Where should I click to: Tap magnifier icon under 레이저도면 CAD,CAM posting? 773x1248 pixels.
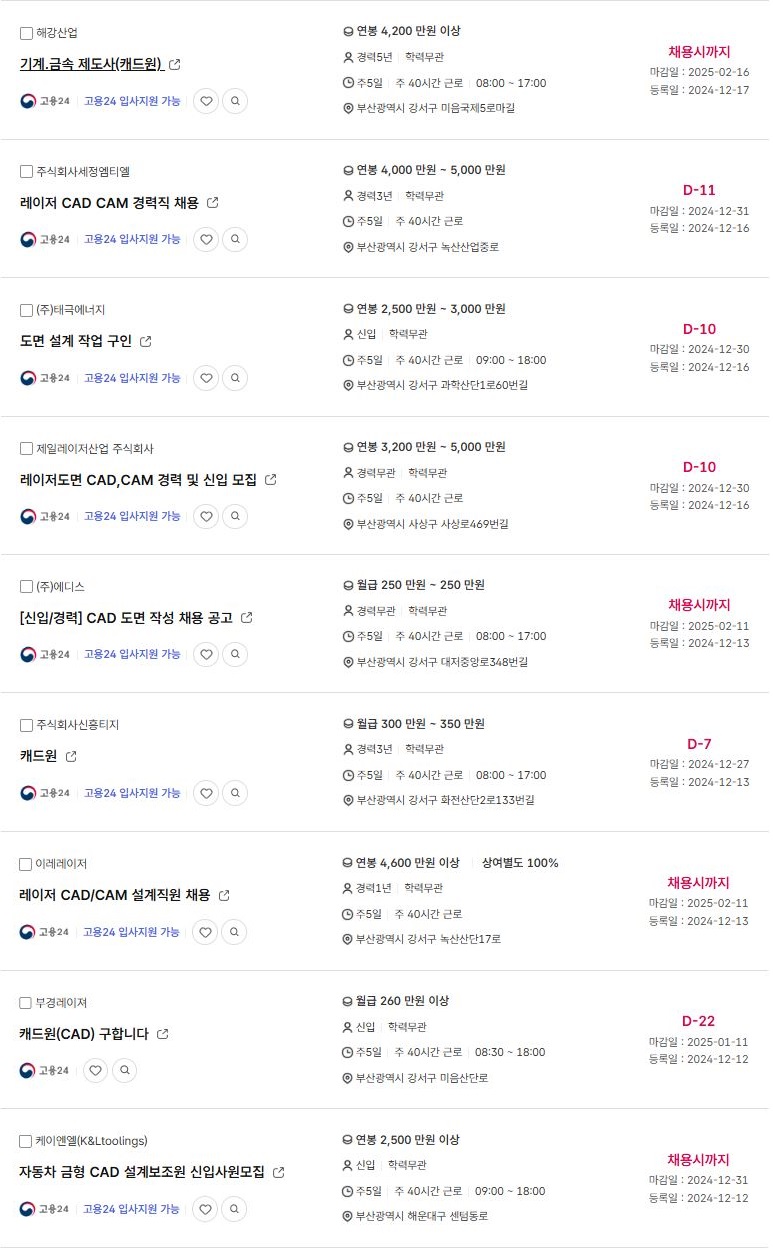click(235, 516)
